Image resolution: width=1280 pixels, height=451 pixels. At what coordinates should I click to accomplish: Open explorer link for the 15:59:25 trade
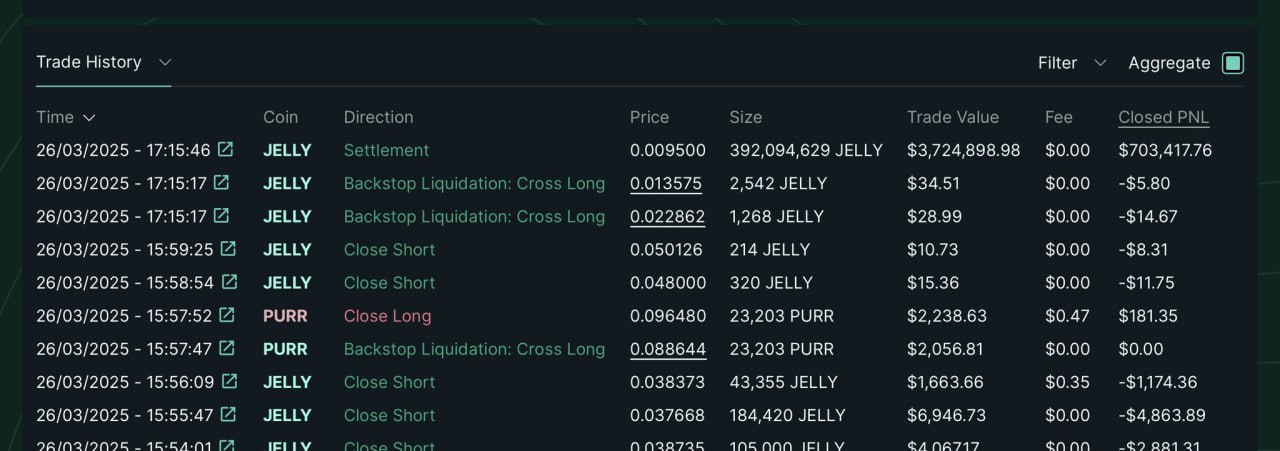coord(228,249)
